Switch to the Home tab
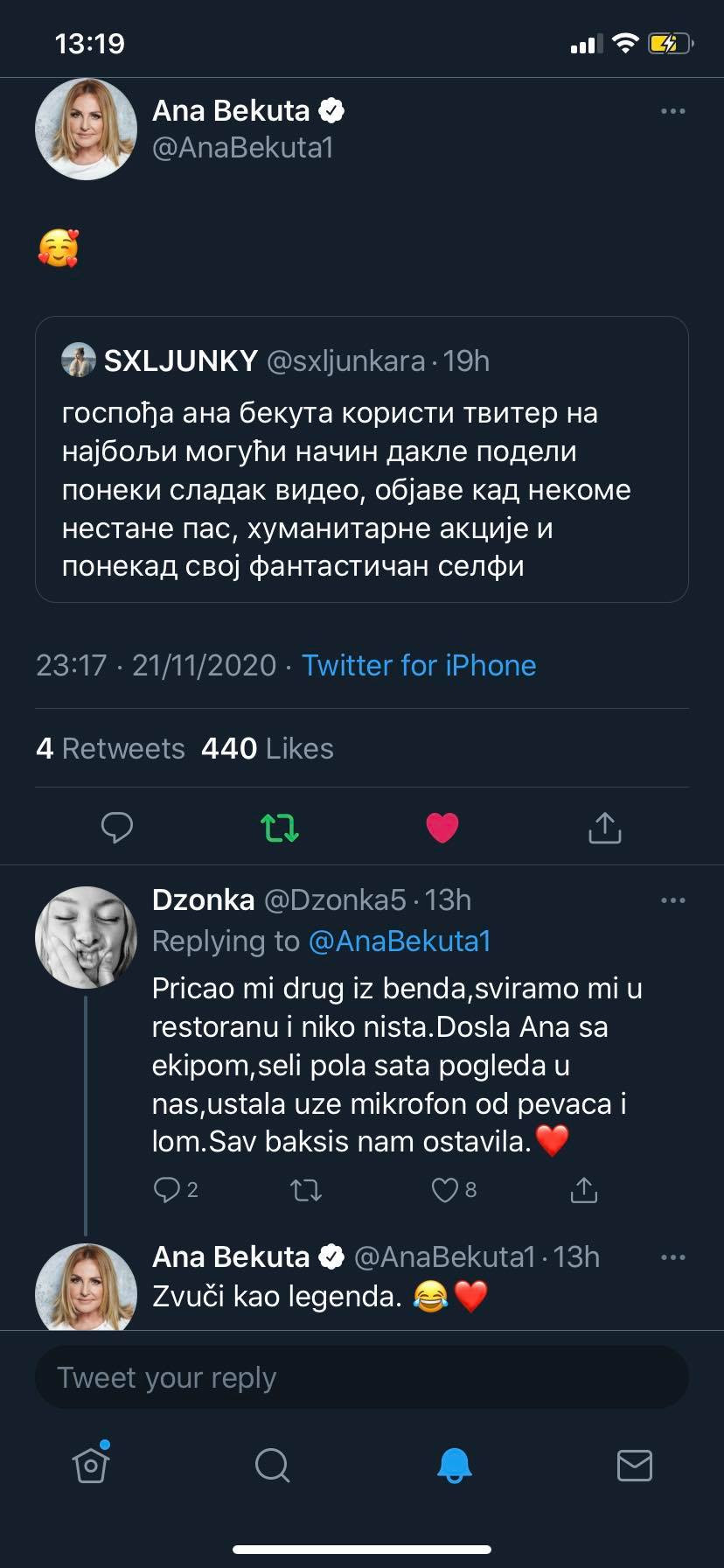Image resolution: width=724 pixels, height=1568 pixels. click(x=91, y=1465)
